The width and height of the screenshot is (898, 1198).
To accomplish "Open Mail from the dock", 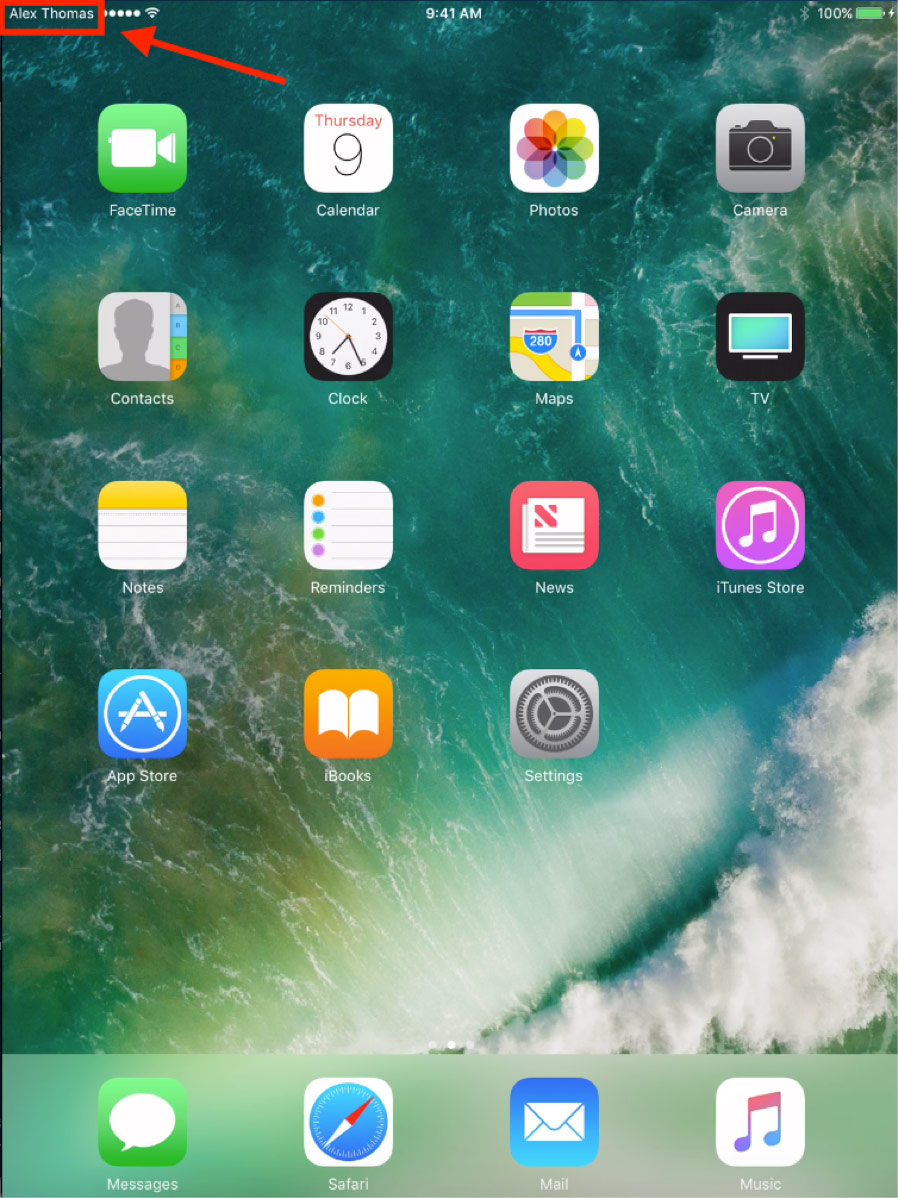I will [554, 1122].
